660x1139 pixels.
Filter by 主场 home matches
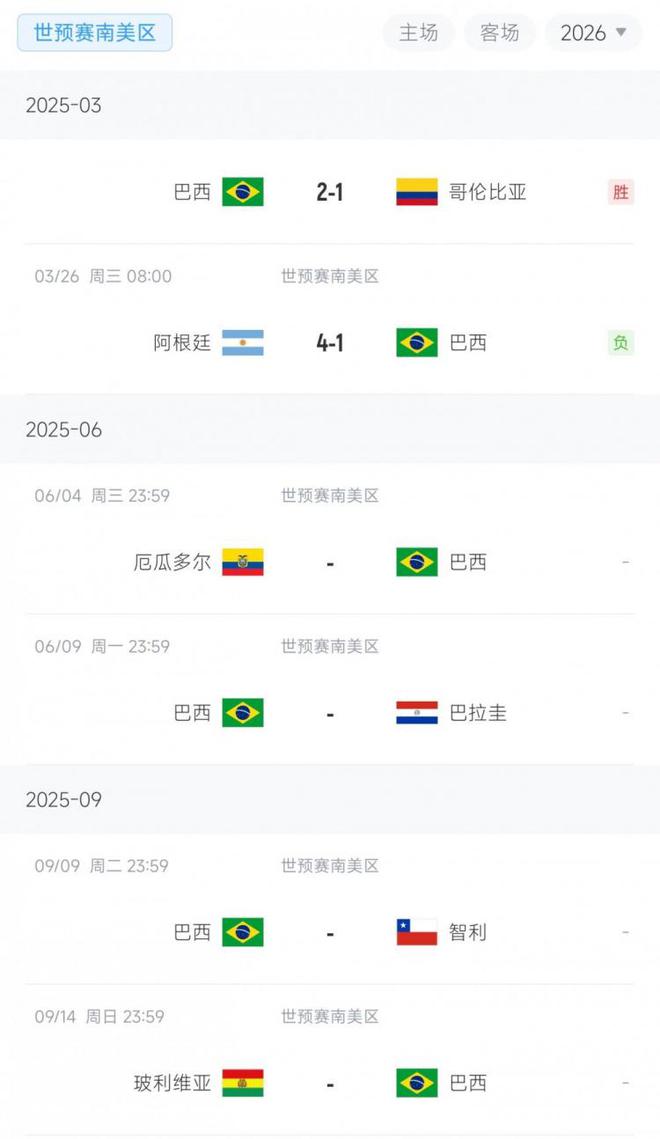[418, 32]
